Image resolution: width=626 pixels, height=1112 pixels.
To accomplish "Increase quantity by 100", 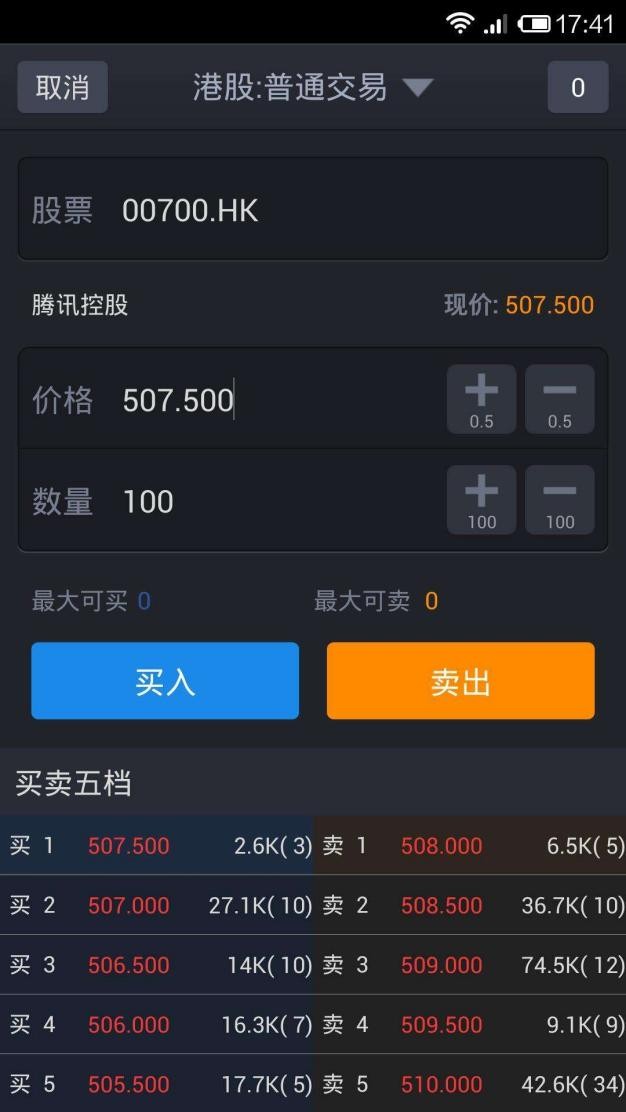I will [x=481, y=500].
